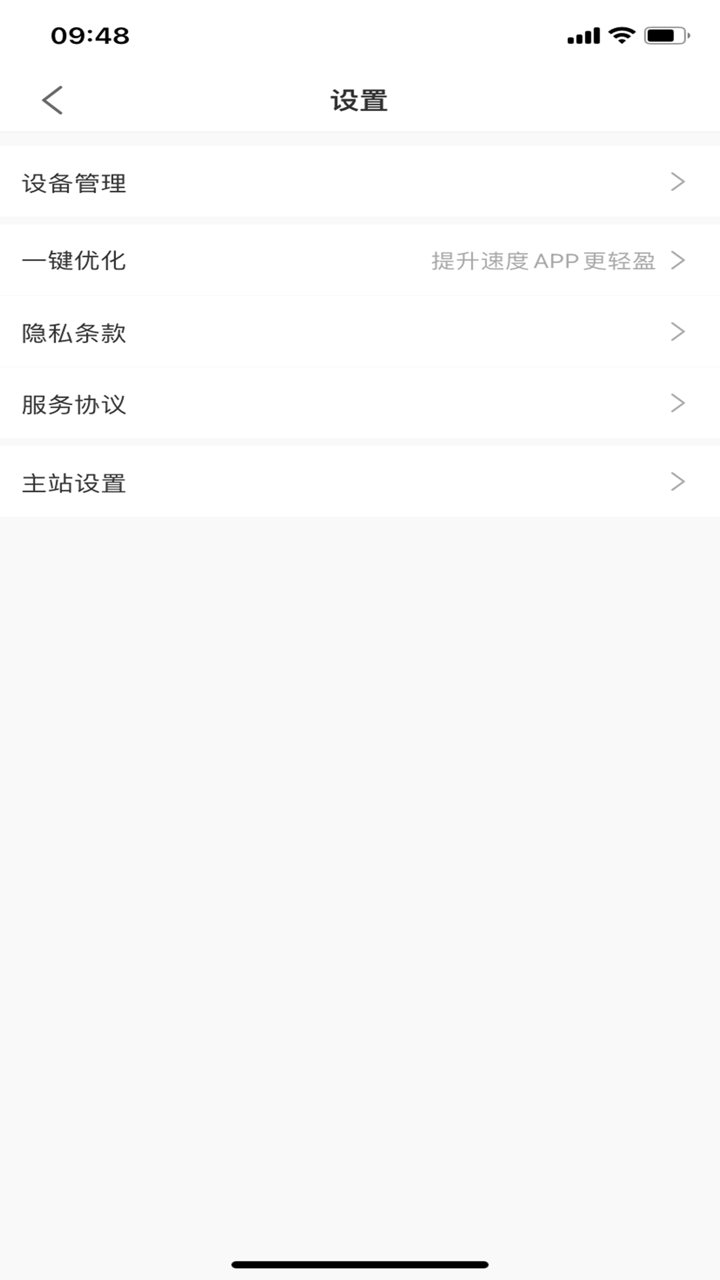Image resolution: width=720 pixels, height=1280 pixels.
Task: View the 隐私条款 page
Action: pos(360,333)
